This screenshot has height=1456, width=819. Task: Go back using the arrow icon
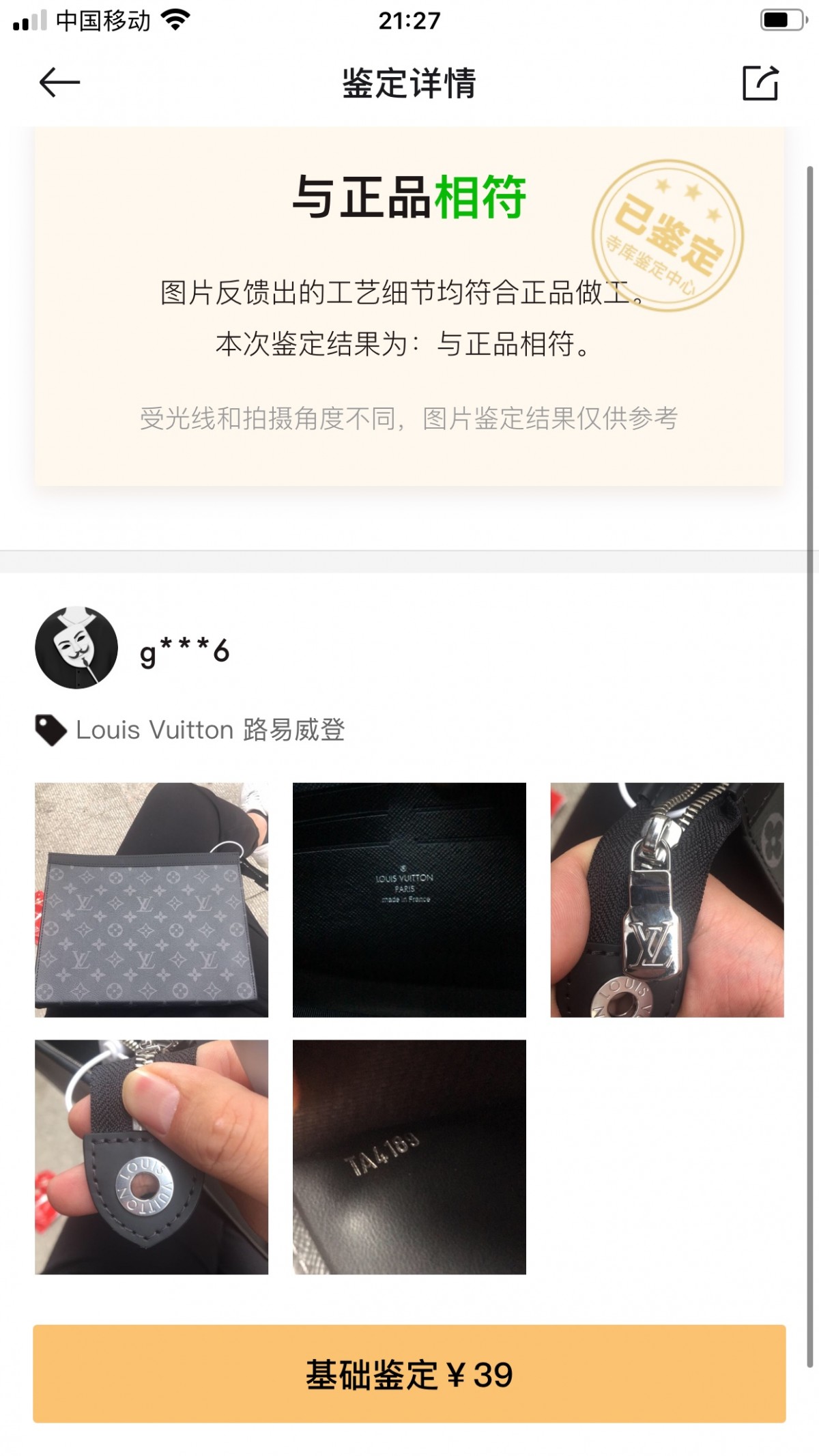(60, 83)
